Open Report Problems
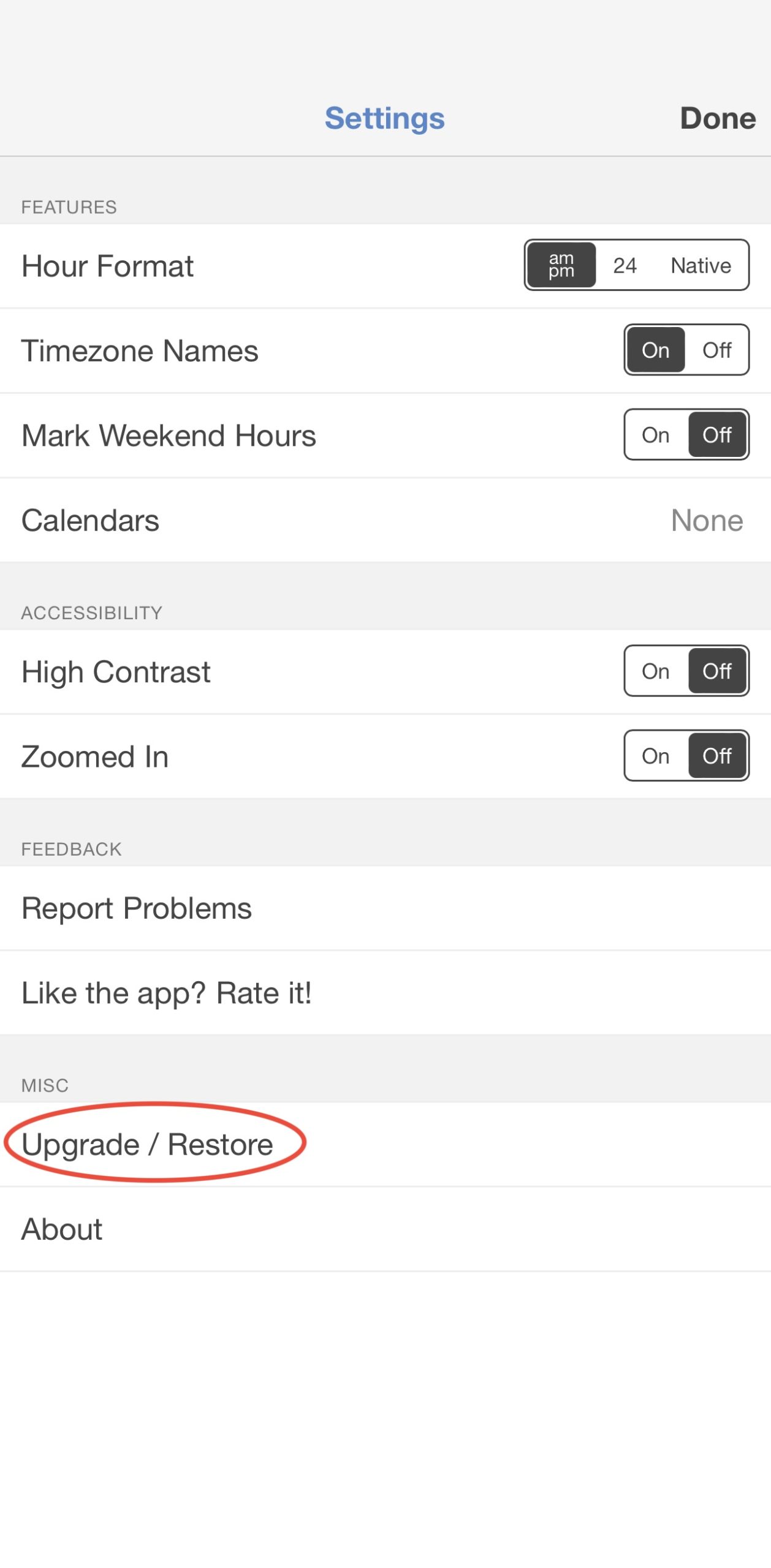The image size is (771, 1568). 385,908
